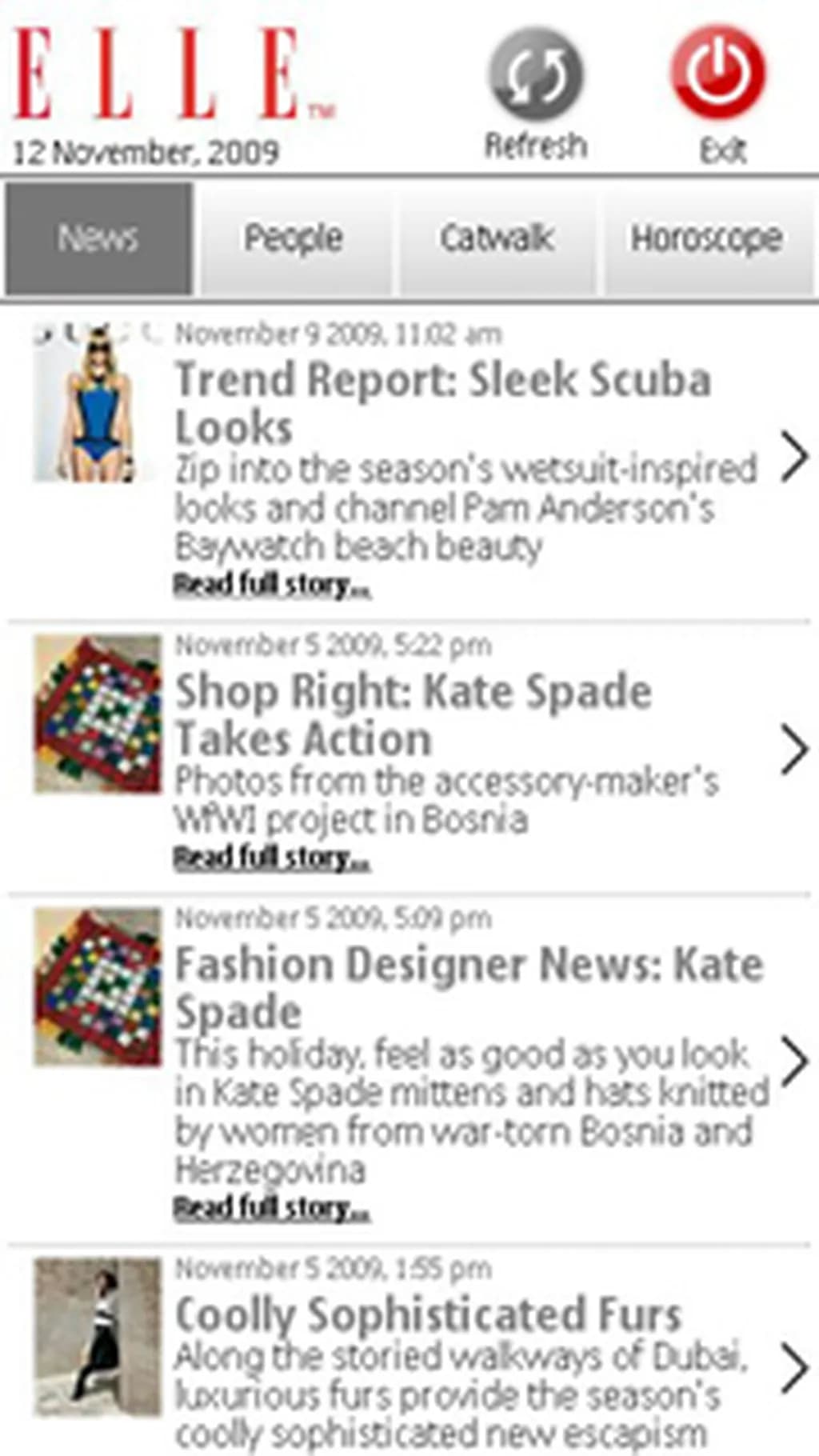Open the Catwalk tab
This screenshot has height=1456, width=819.
[496, 238]
